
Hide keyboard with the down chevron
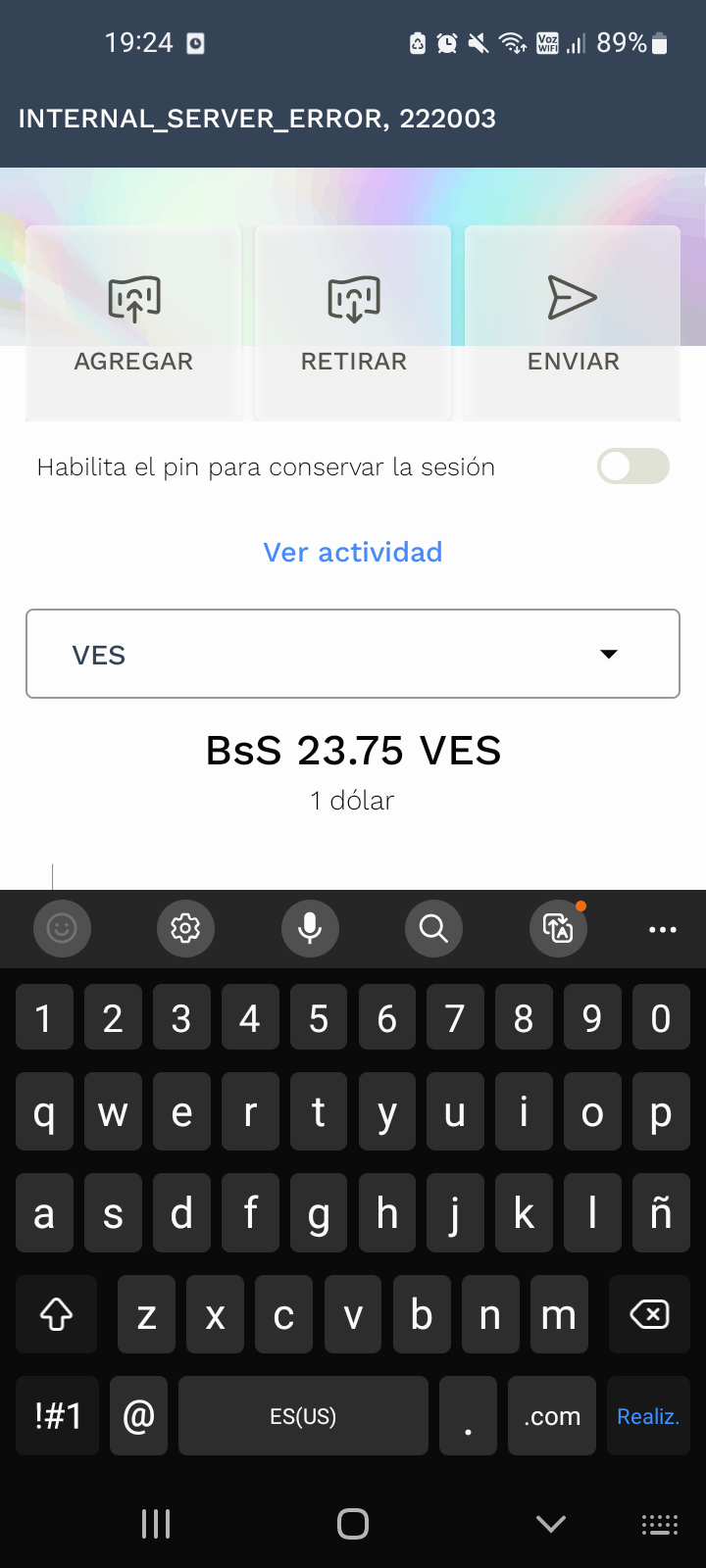click(551, 1523)
